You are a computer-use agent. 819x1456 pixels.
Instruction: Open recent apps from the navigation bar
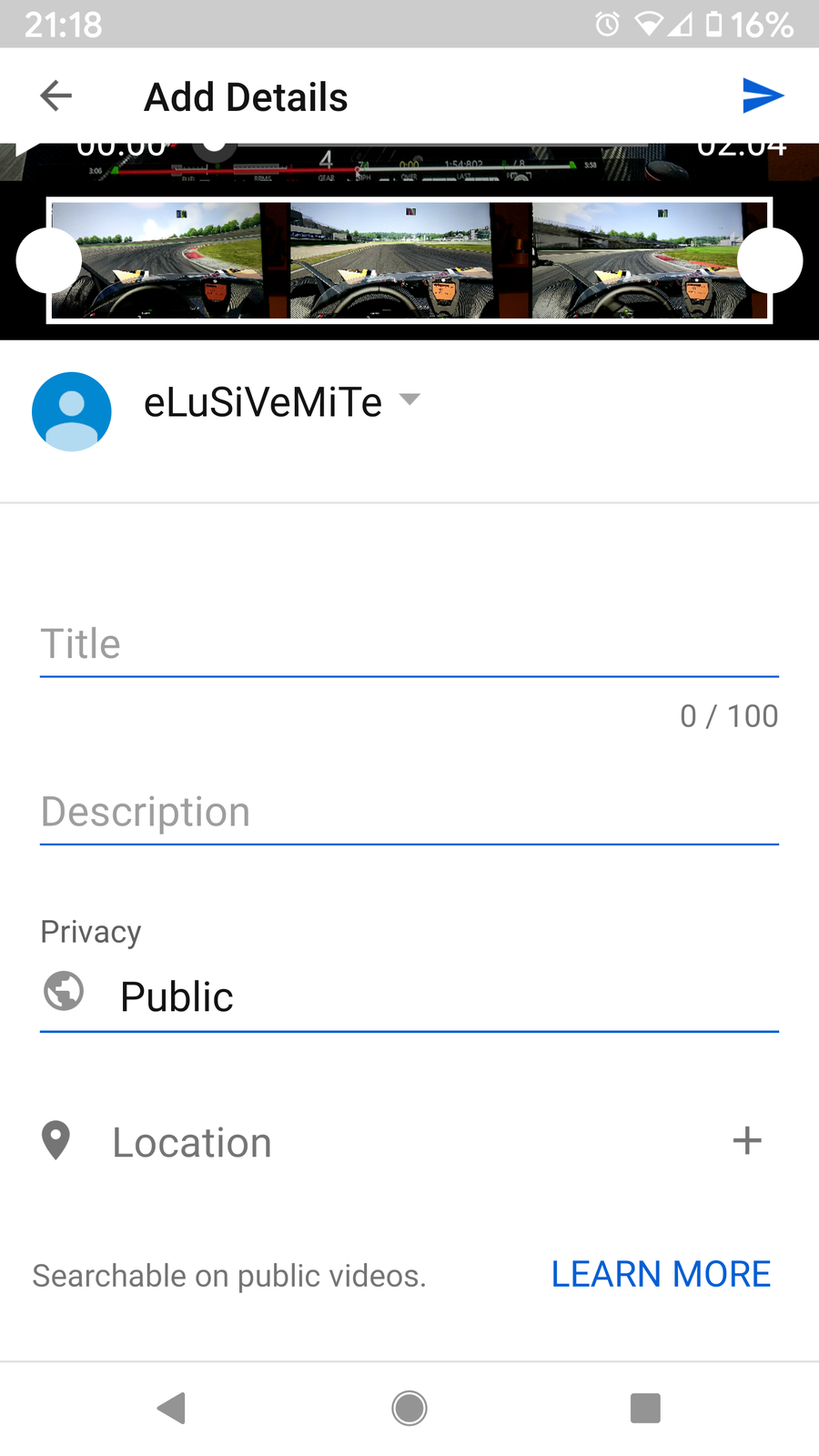tap(645, 1408)
